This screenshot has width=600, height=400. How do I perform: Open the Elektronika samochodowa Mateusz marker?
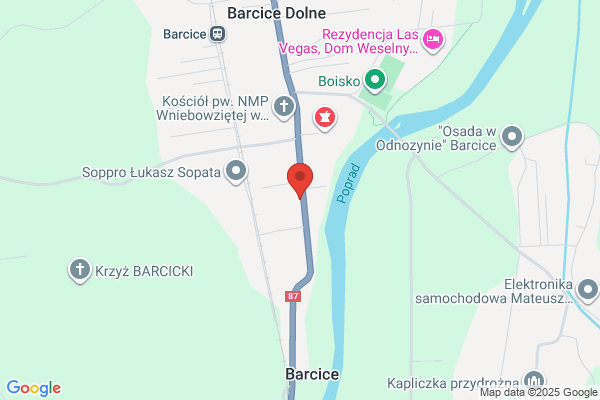tap(588, 291)
